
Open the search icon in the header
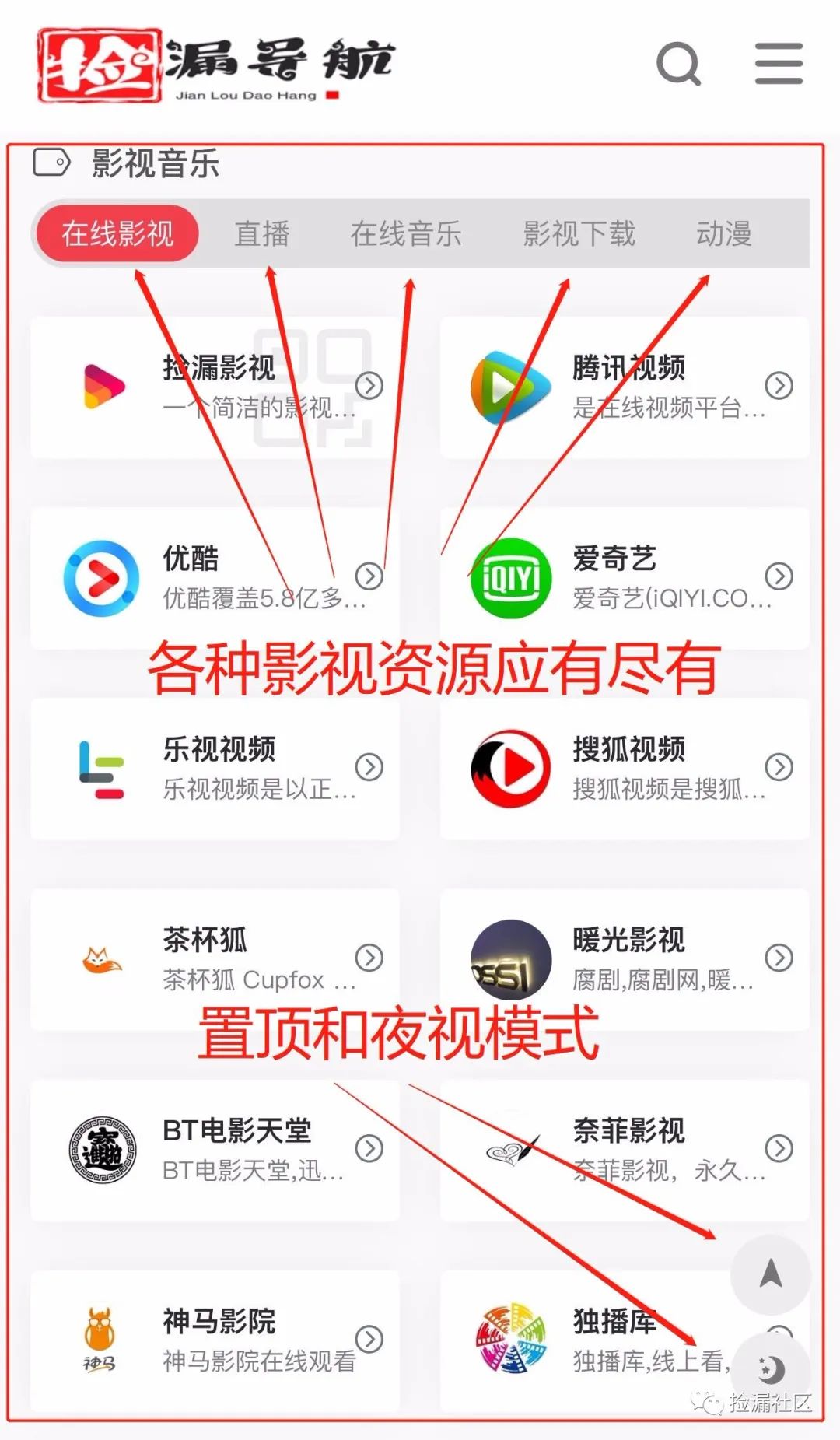click(x=678, y=64)
